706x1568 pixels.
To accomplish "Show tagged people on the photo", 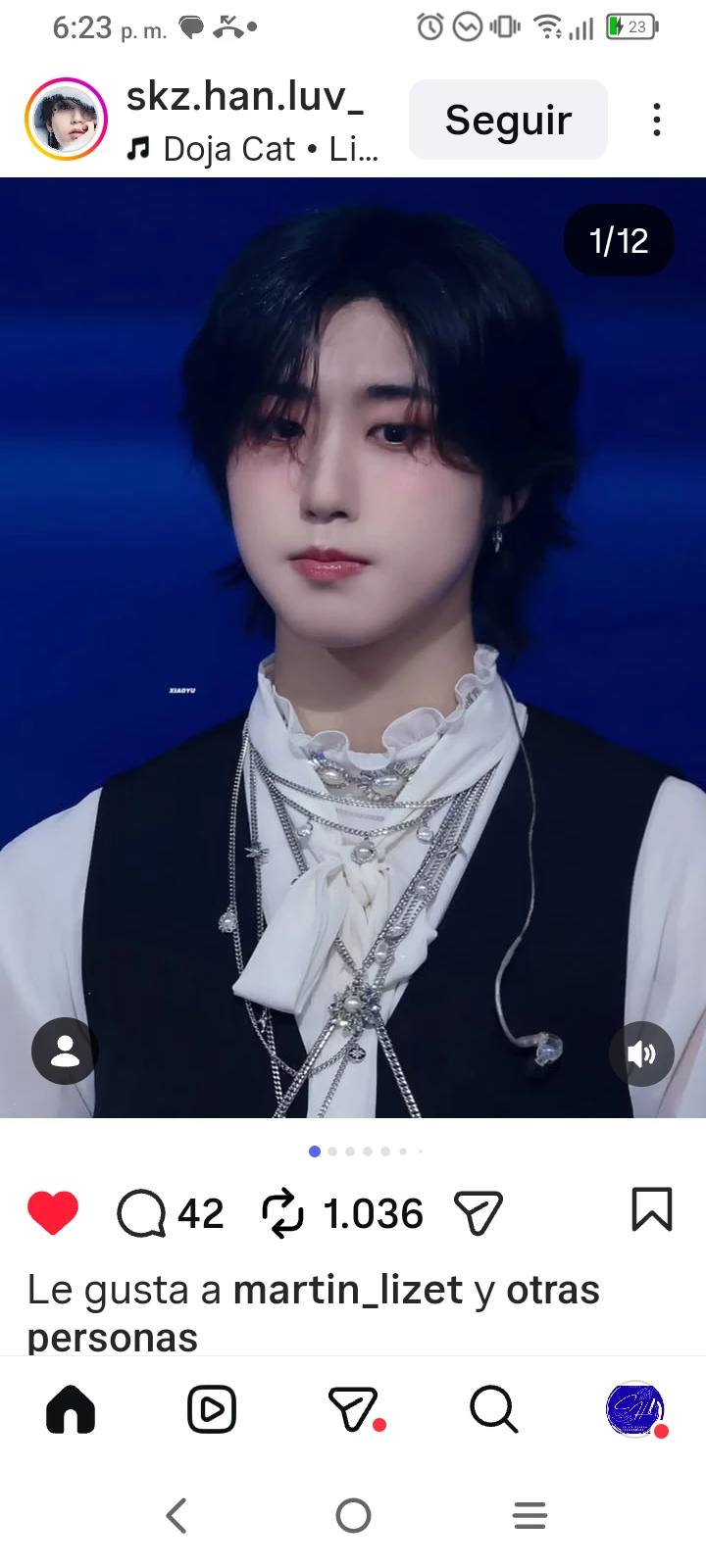I will click(x=65, y=1052).
